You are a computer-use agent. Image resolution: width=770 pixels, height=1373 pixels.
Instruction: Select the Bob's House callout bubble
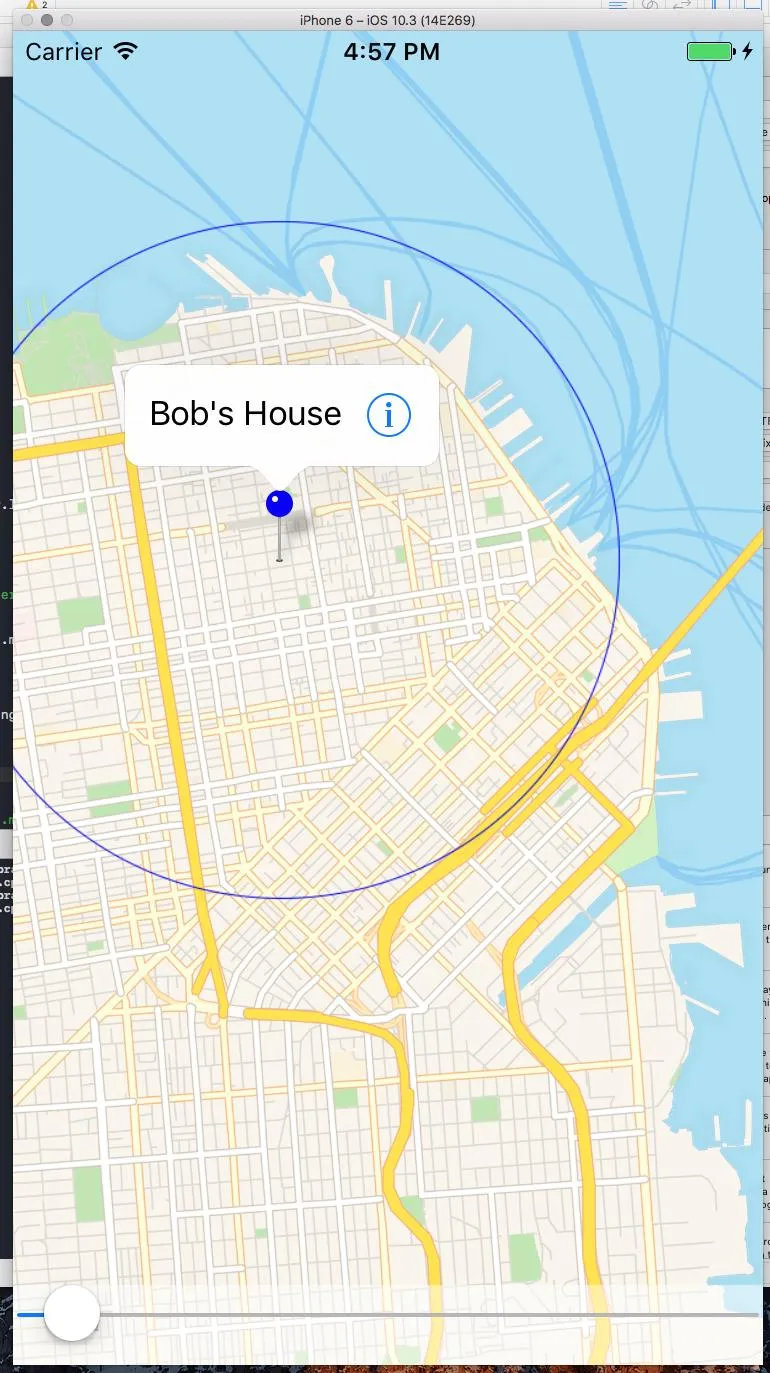pos(245,414)
